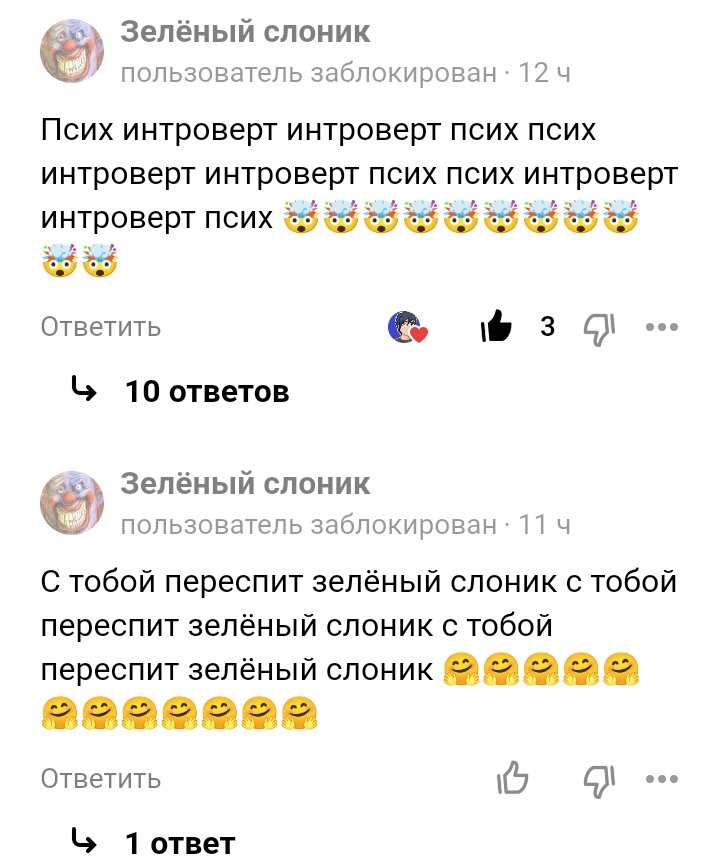Click the like count showing 3
The height and width of the screenshot is (859, 720).
coord(546,326)
